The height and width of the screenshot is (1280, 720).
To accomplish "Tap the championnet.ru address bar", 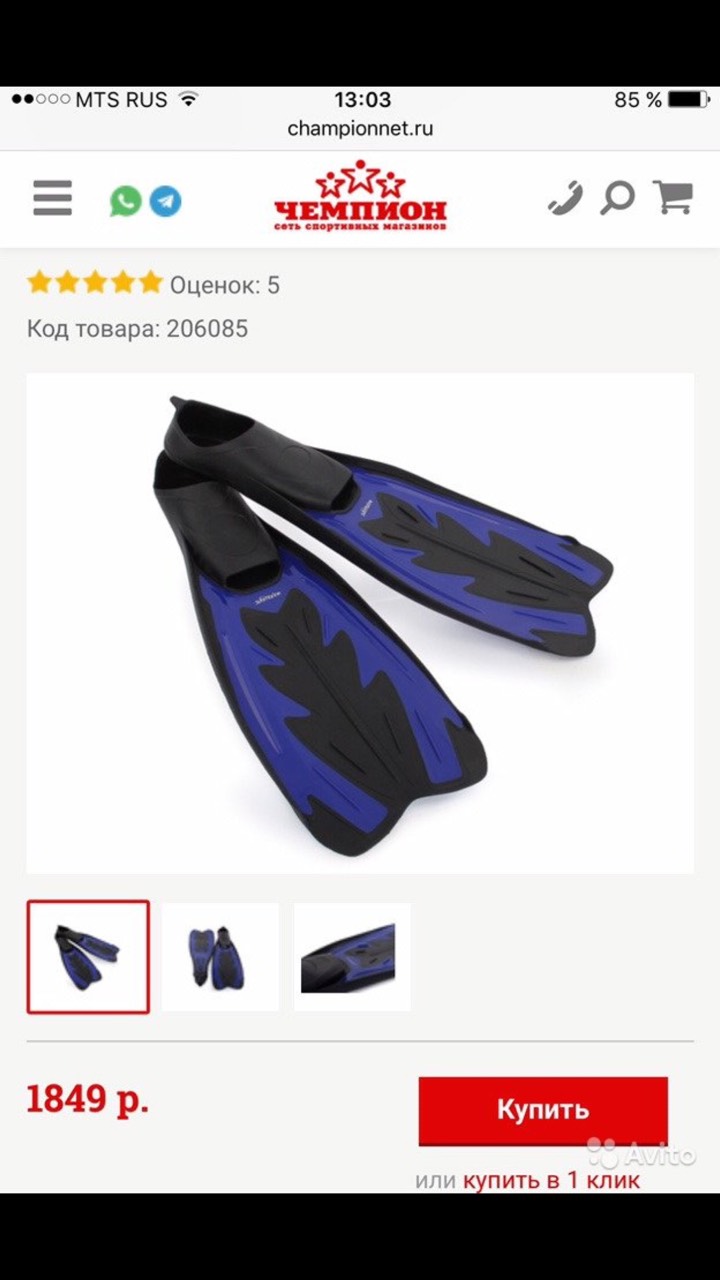I will [360, 128].
